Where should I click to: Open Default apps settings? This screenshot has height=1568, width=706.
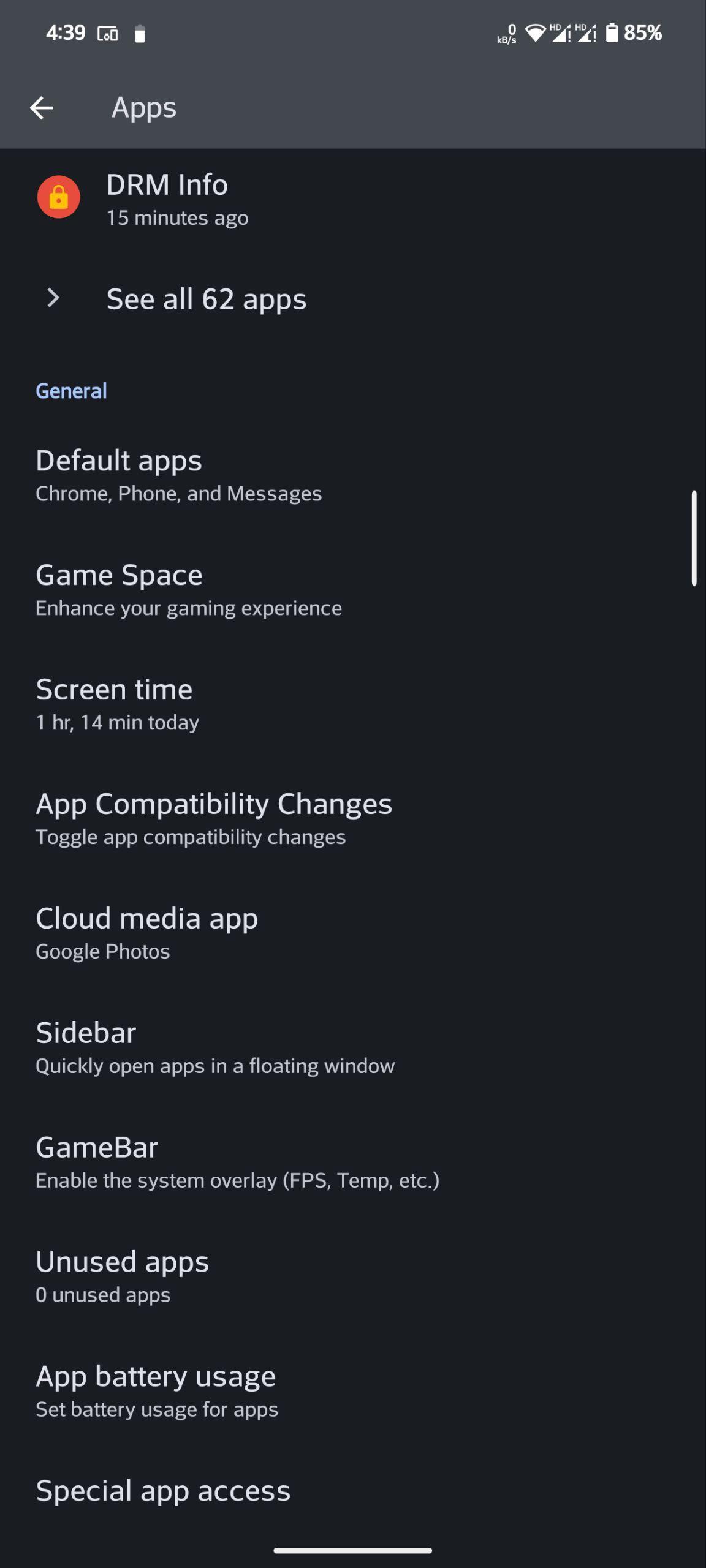pos(353,475)
